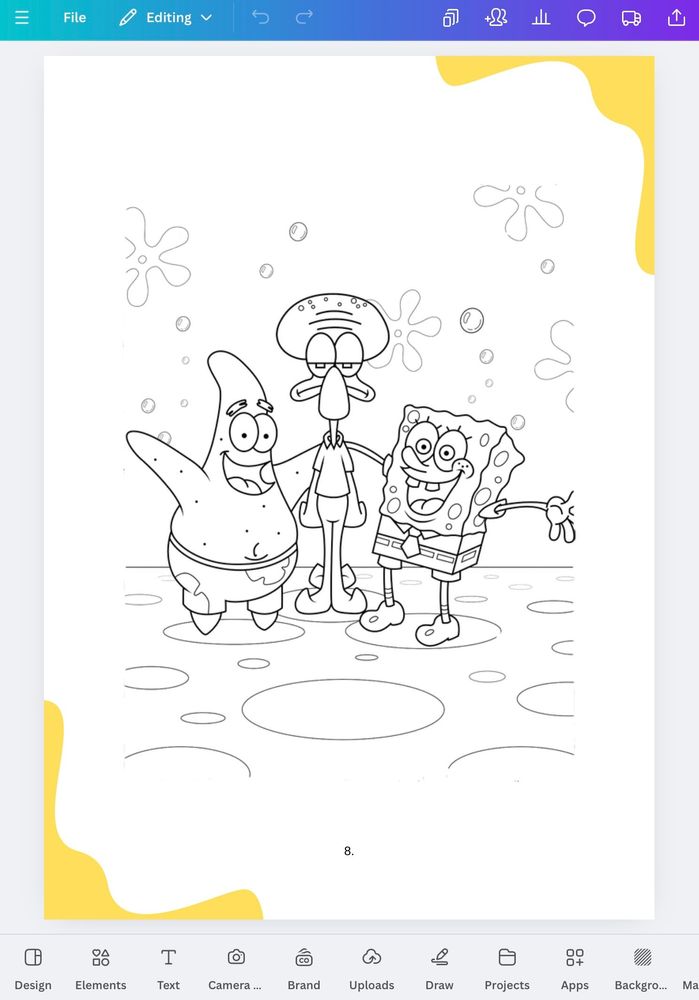This screenshot has height=1000, width=699.
Task: Open the comments bubble
Action: point(586,18)
